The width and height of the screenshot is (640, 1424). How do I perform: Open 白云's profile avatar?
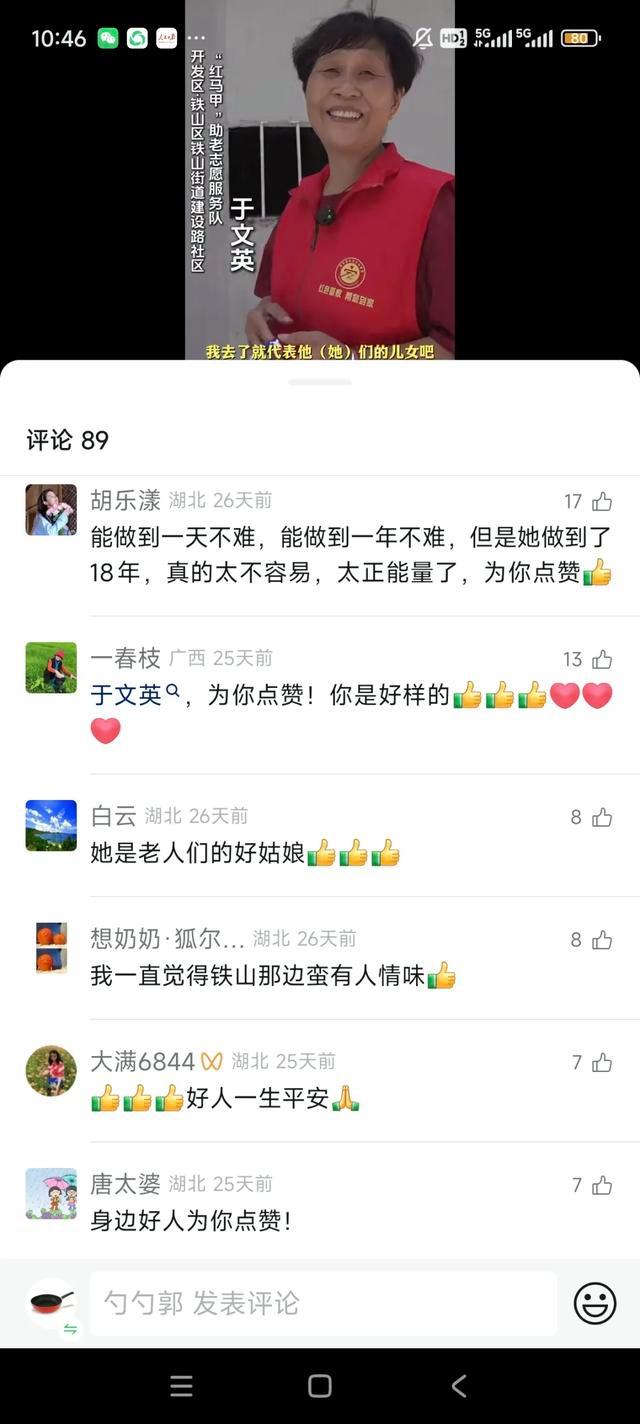click(x=51, y=825)
